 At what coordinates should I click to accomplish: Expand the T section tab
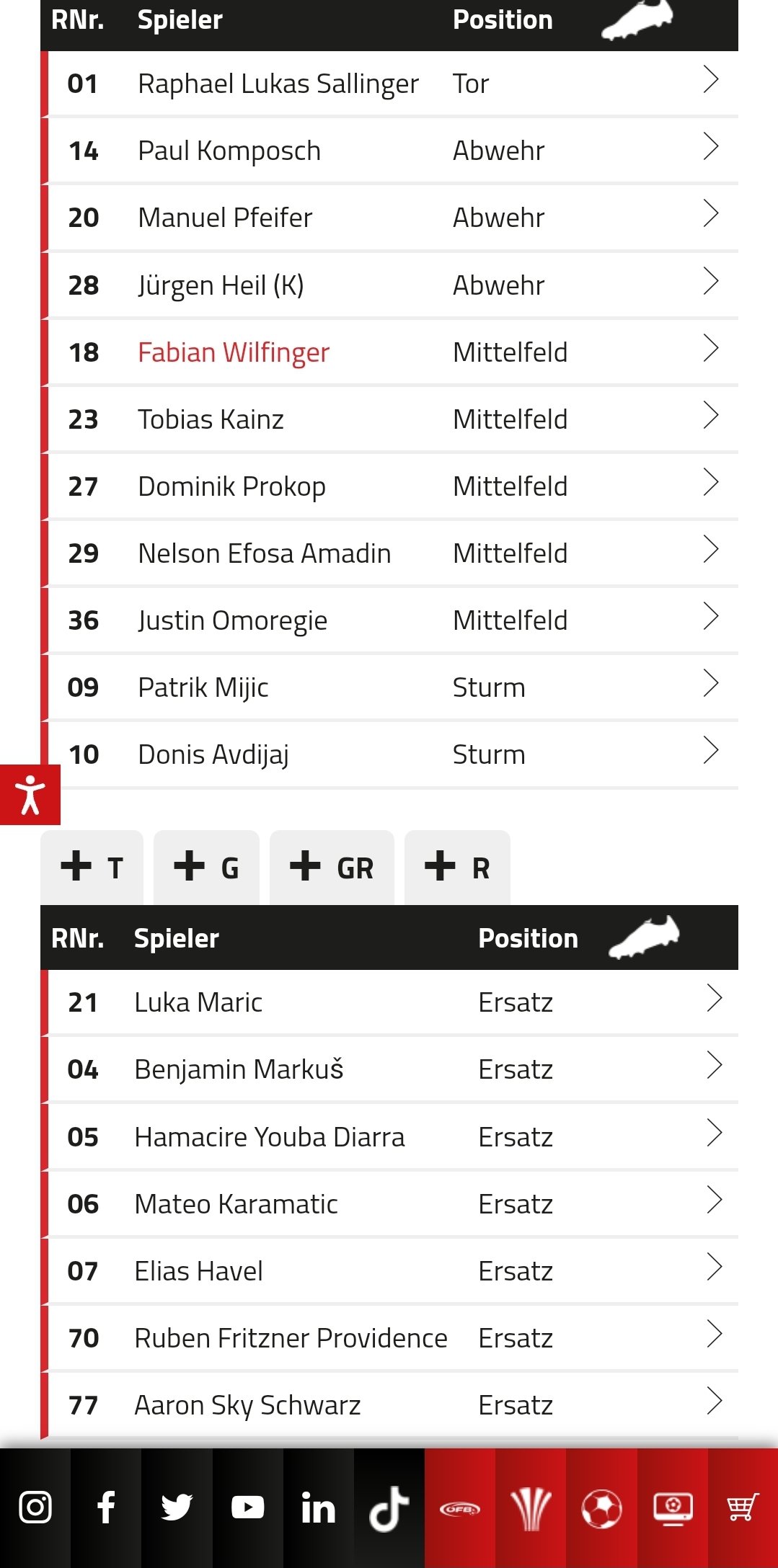92,868
